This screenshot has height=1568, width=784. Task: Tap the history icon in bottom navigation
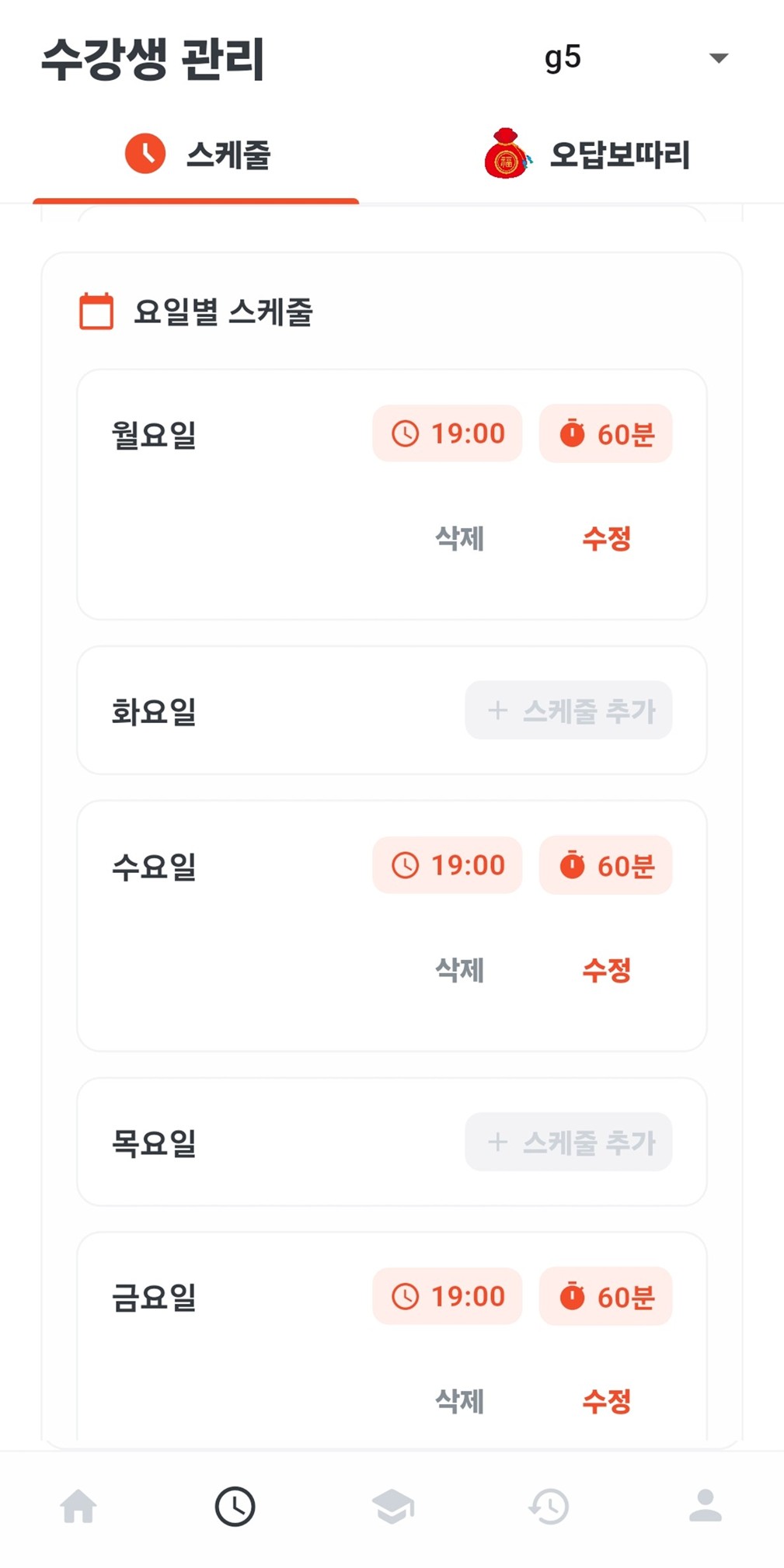click(x=549, y=1504)
